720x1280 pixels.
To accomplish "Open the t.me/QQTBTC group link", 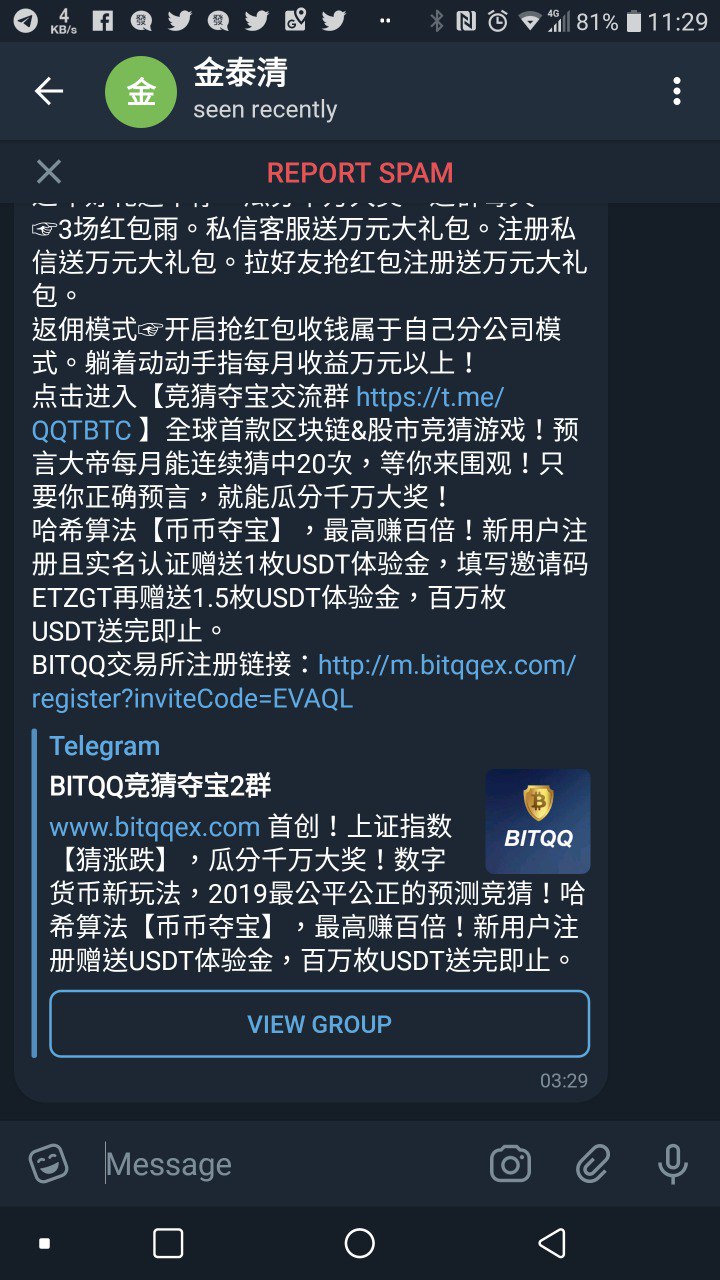I will coord(430,397).
